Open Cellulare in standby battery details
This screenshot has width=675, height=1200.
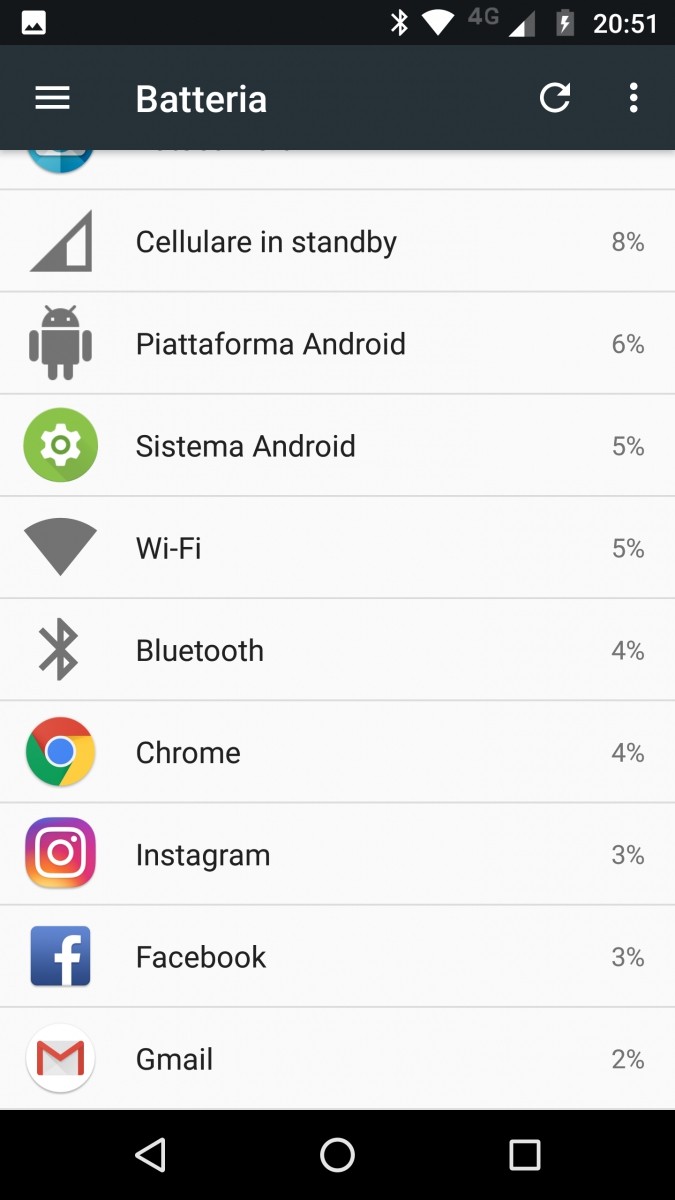337,242
